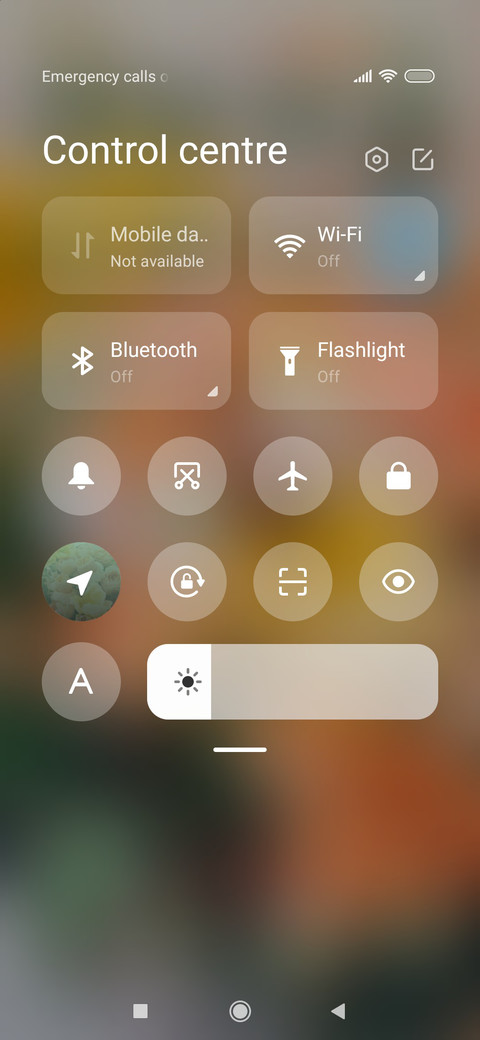
Task: Enable airplane mode
Action: click(293, 476)
